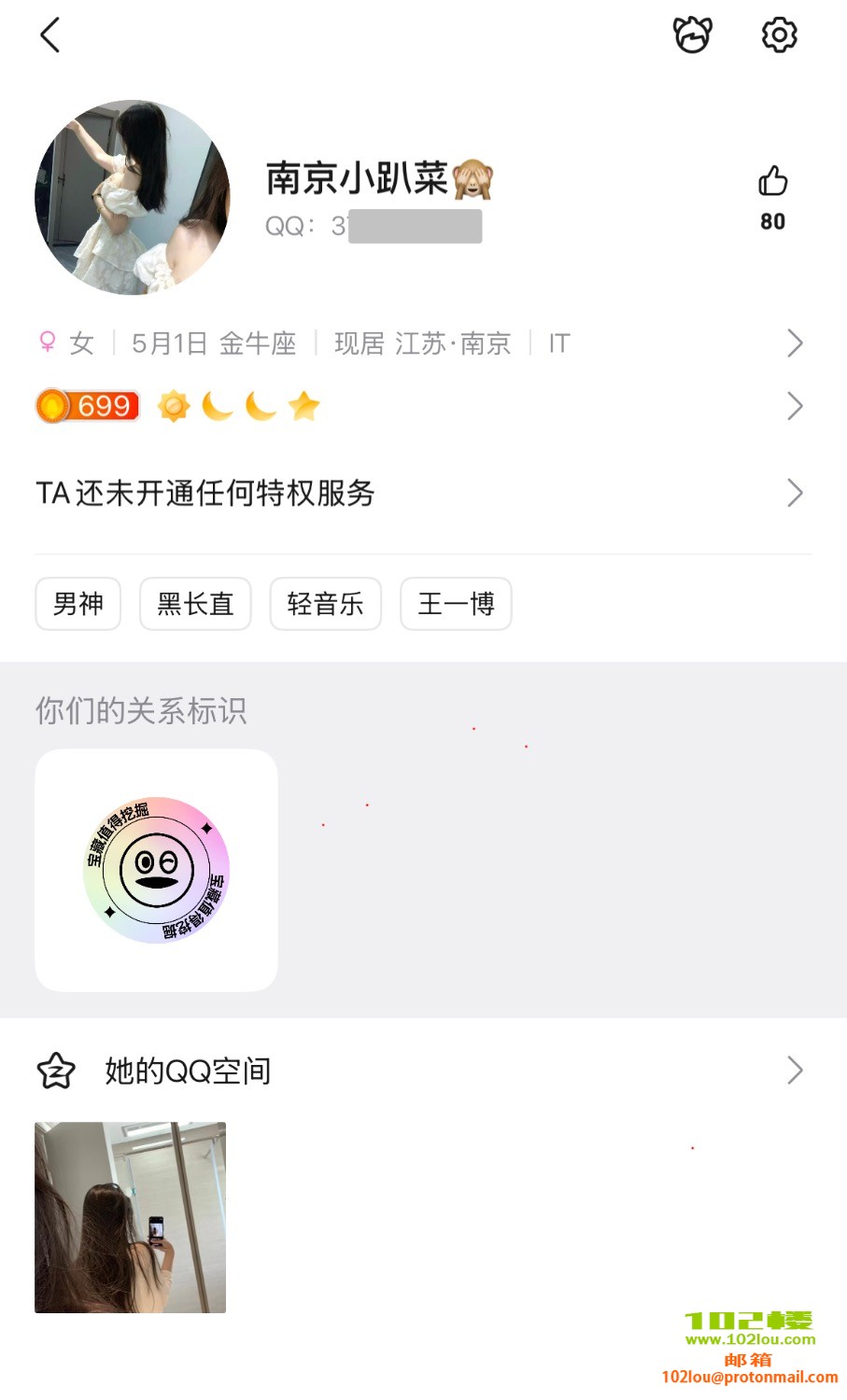
Task: View the profile avatar photo
Action: click(x=133, y=198)
